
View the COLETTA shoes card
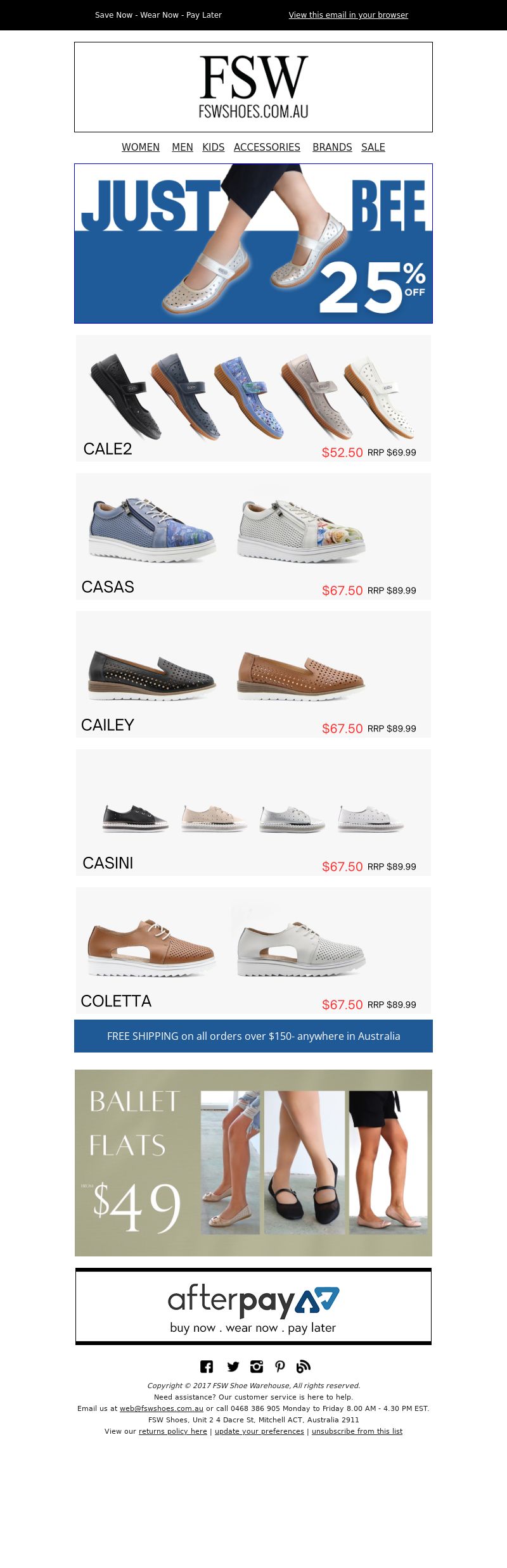tap(253, 950)
